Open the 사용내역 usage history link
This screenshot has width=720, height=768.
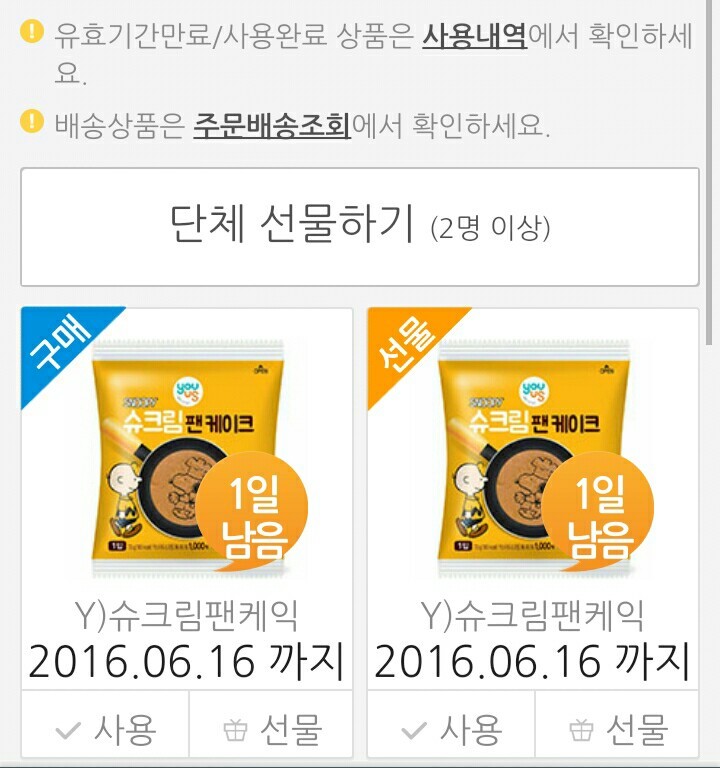click(474, 38)
